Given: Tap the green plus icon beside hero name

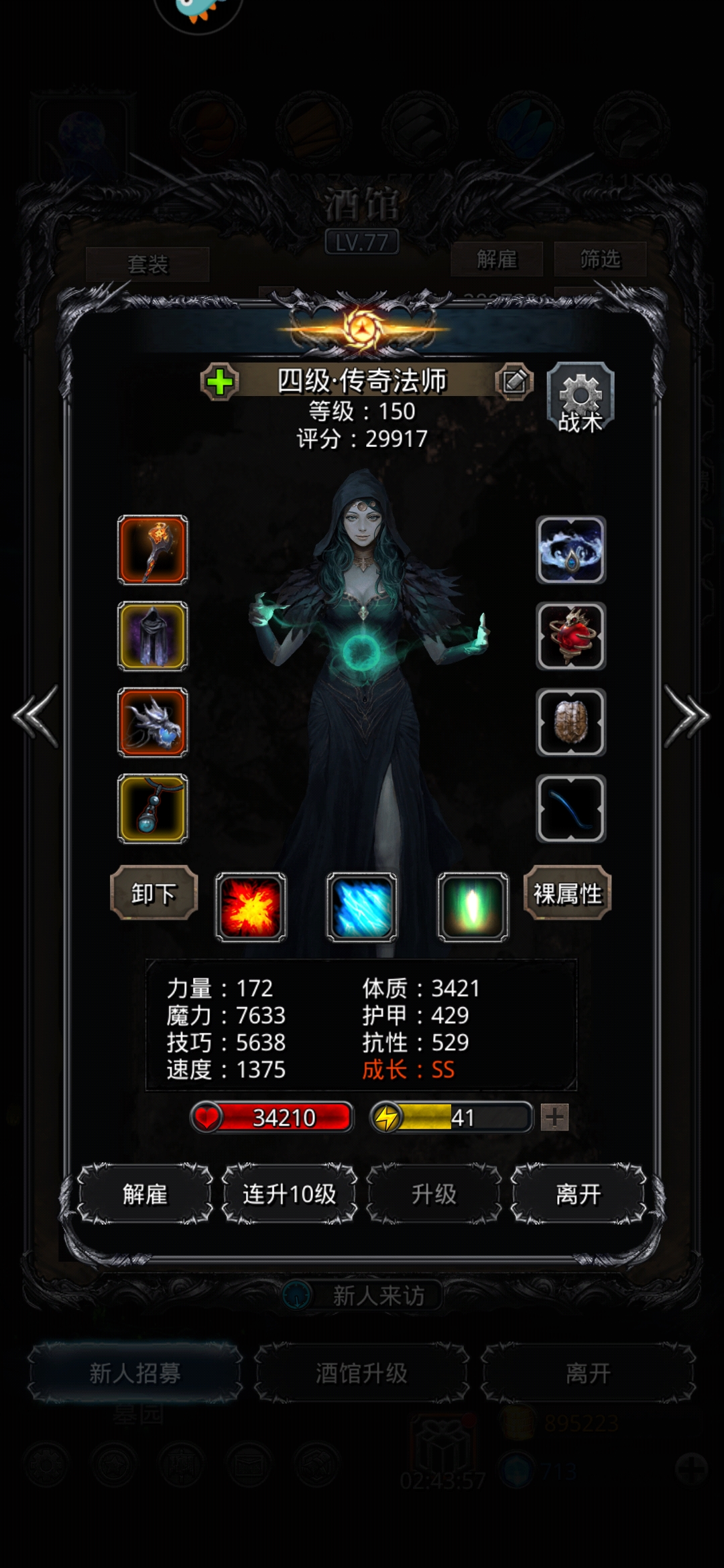Looking at the screenshot, I should (220, 383).
